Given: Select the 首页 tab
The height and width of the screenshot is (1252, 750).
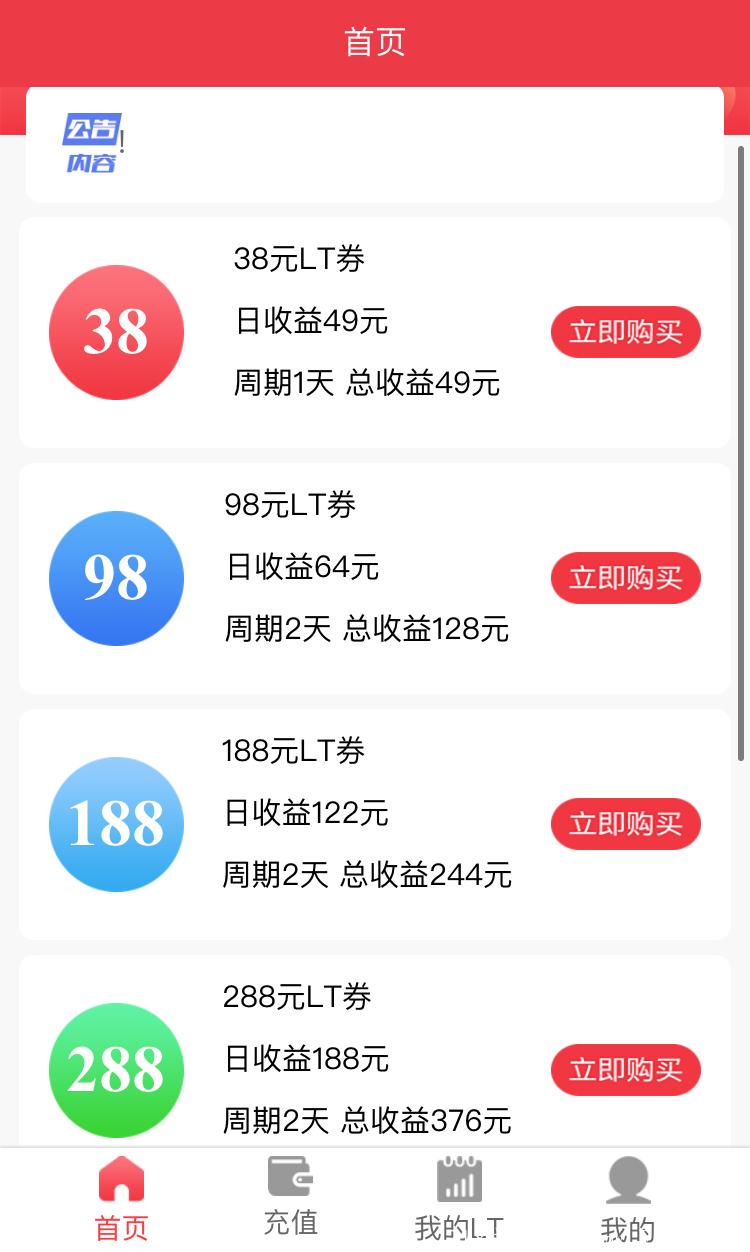Looking at the screenshot, I should pos(121,1198).
